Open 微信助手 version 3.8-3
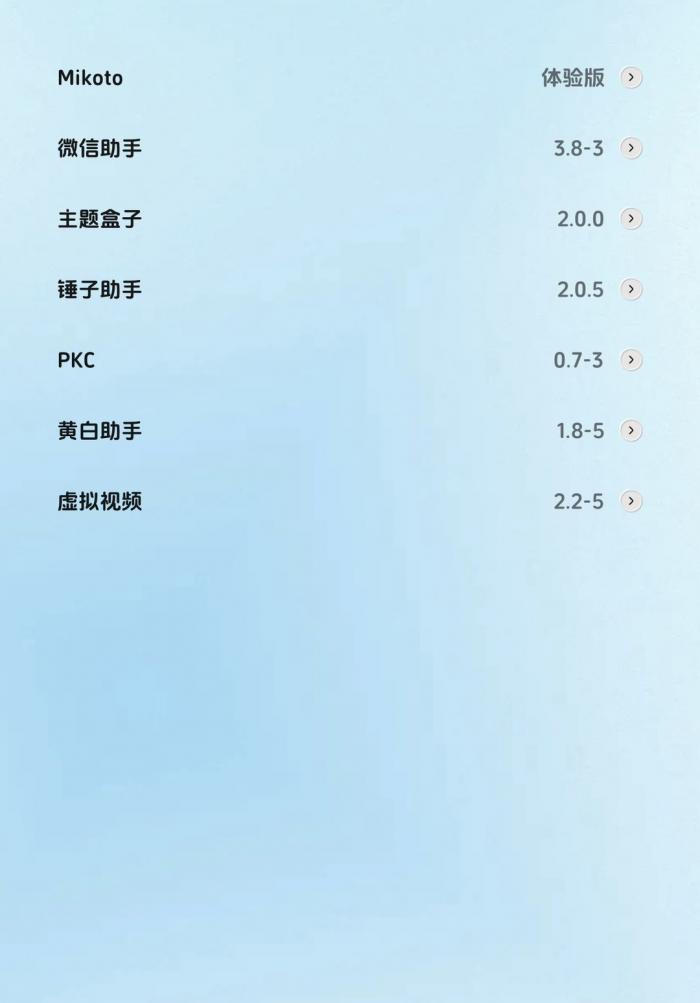The width and height of the screenshot is (700, 1003). [x=350, y=149]
